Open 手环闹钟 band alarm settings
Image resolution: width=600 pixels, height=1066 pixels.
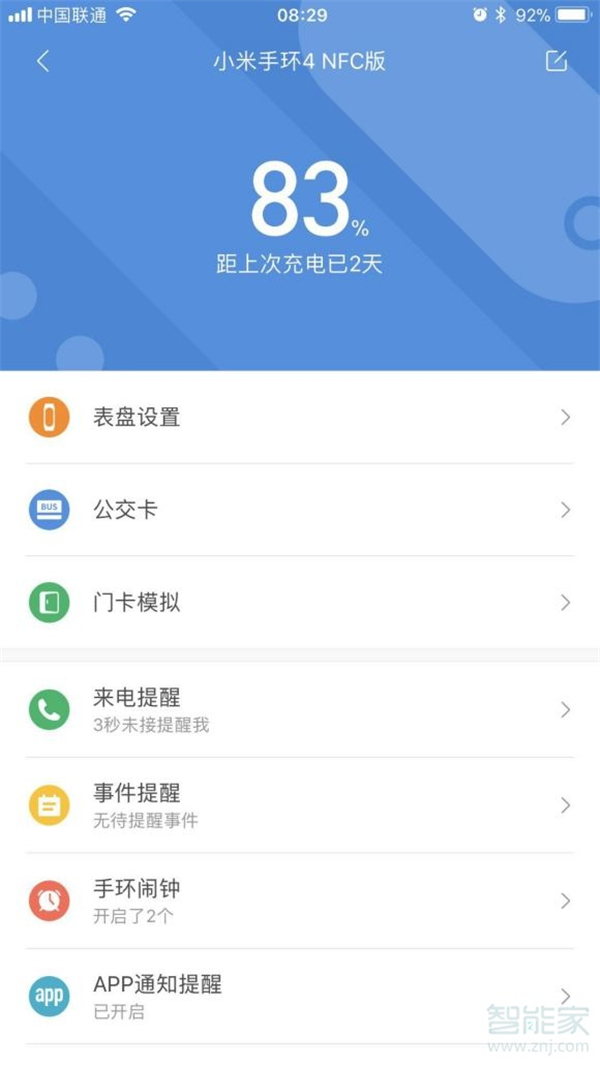tap(300, 901)
